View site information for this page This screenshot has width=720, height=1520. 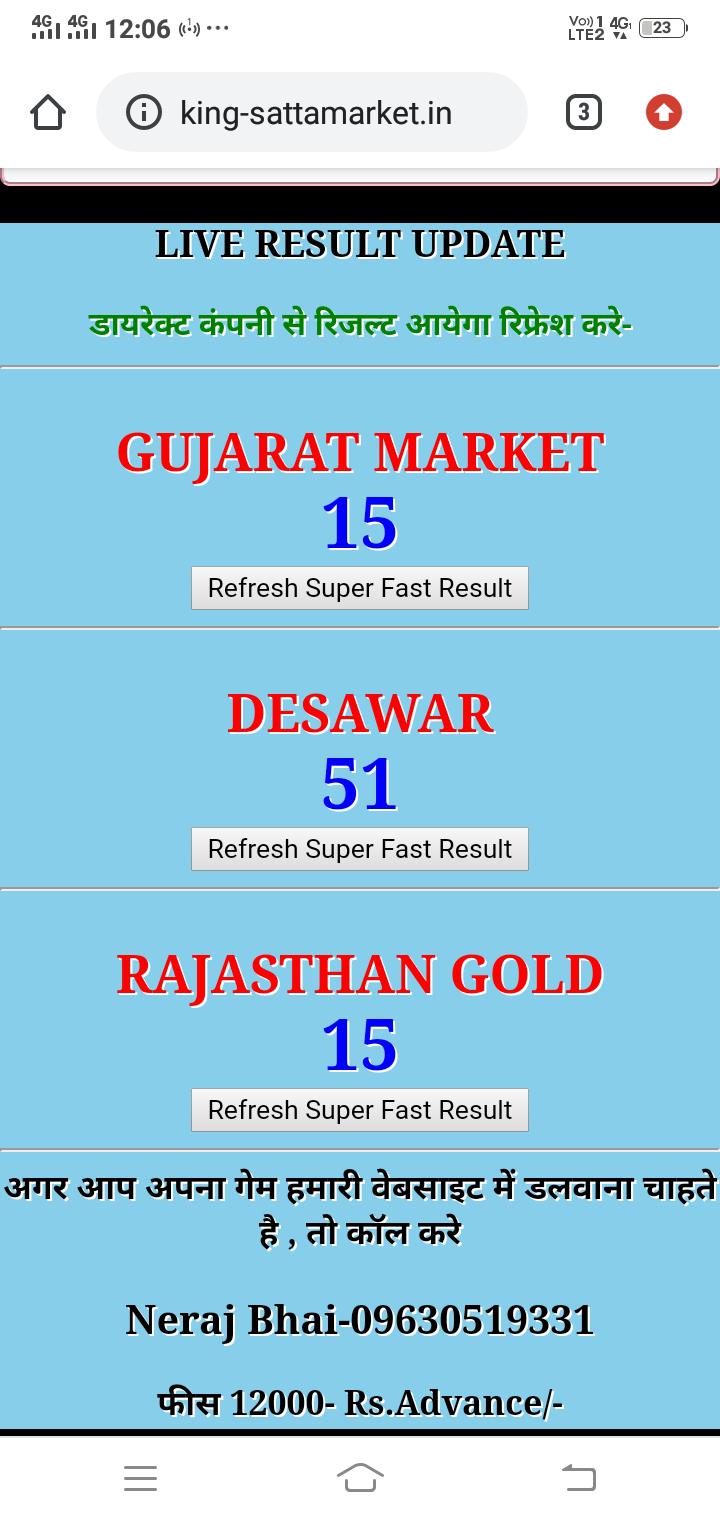click(x=144, y=113)
